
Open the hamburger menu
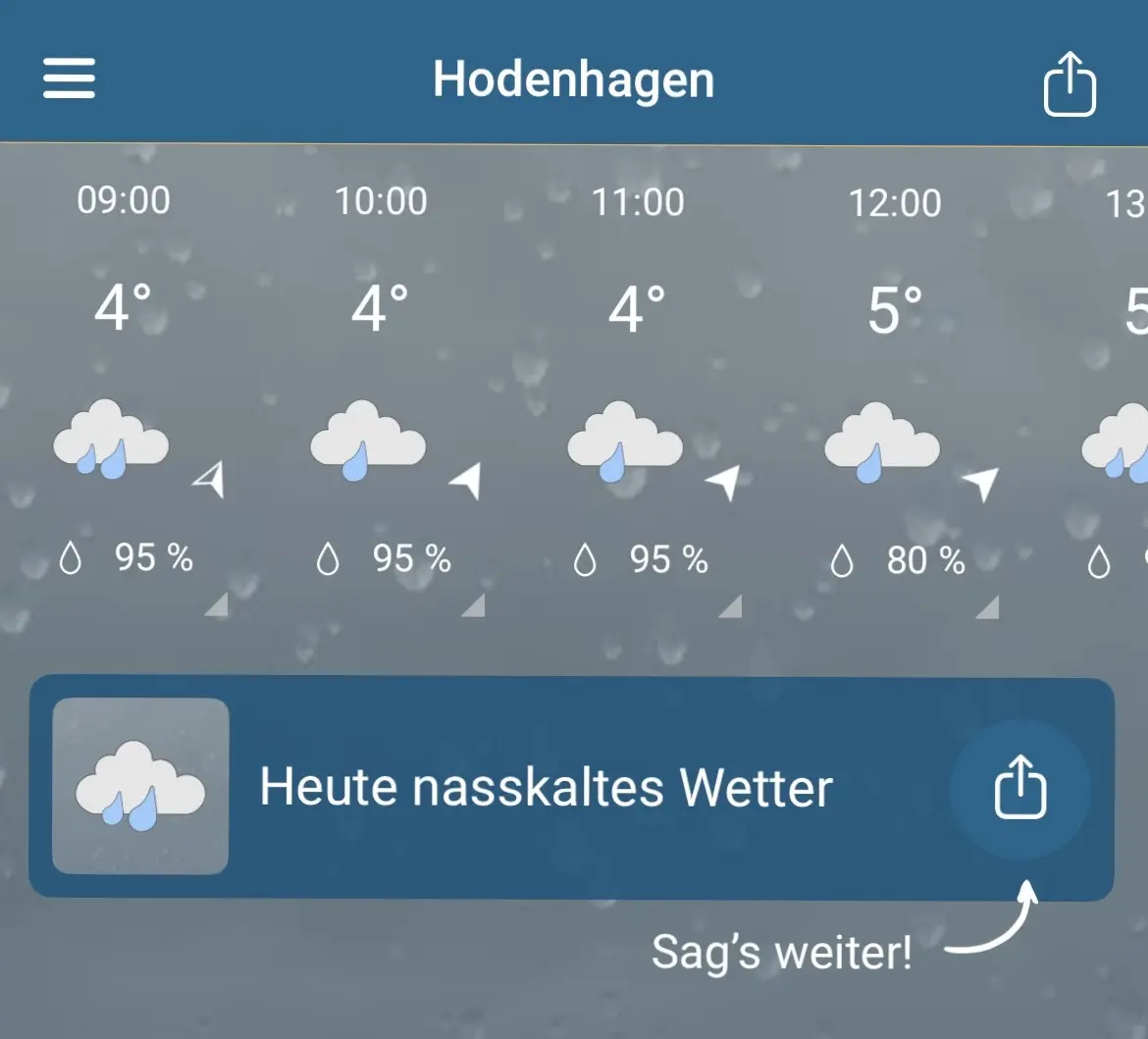(69, 78)
